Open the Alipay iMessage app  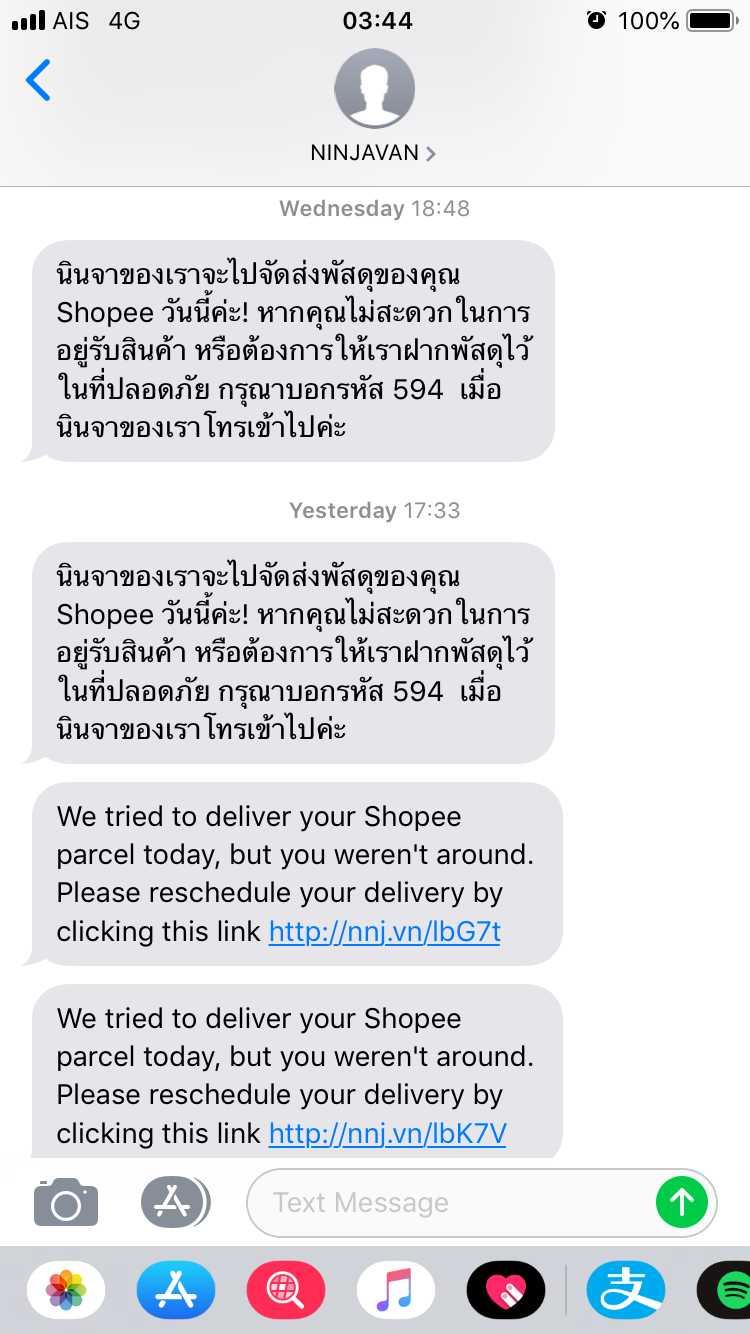[626, 1289]
